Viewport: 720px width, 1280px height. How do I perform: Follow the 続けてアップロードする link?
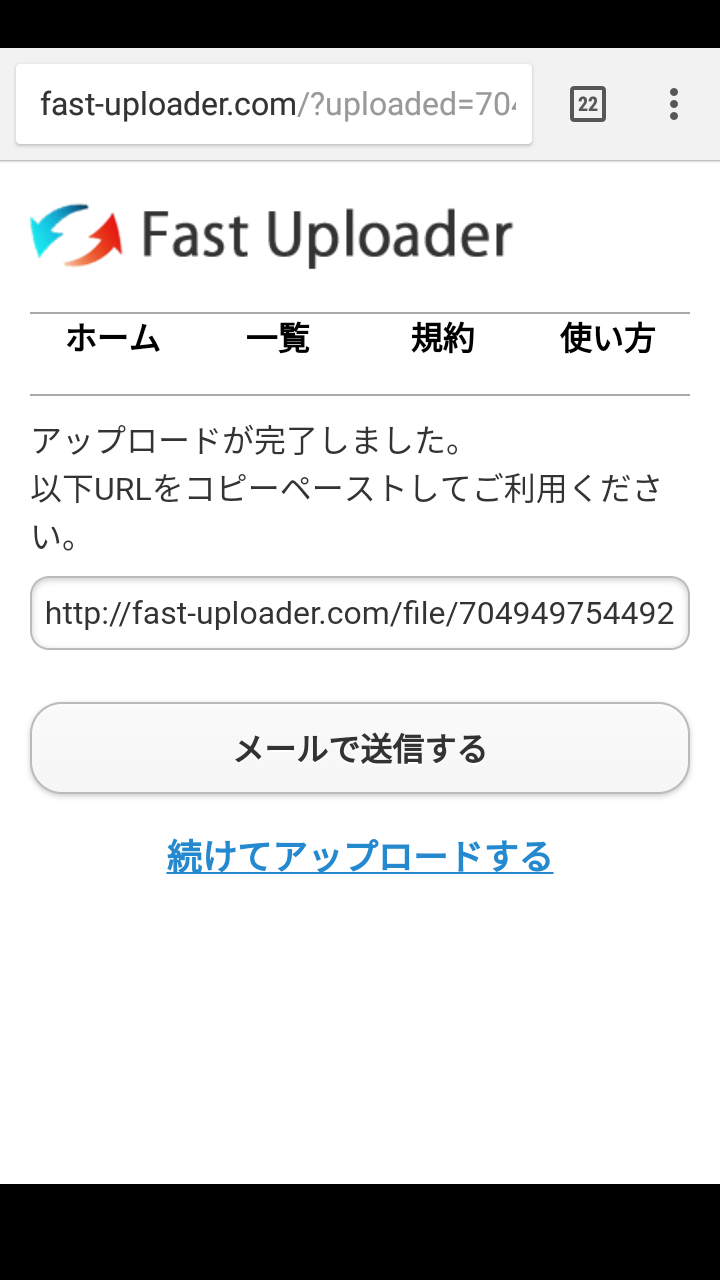point(360,857)
